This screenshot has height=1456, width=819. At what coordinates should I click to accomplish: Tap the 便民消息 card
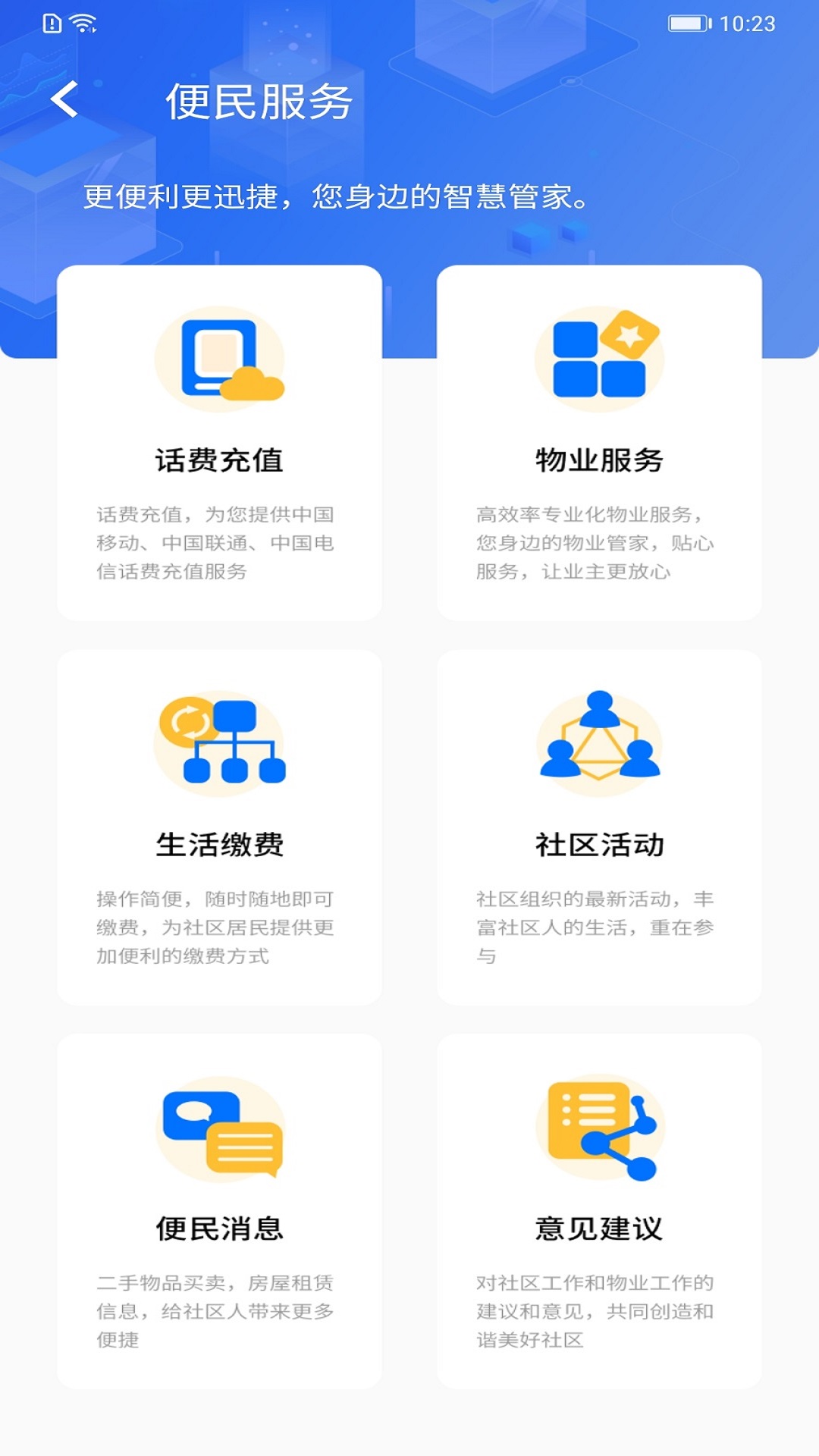(x=219, y=1211)
